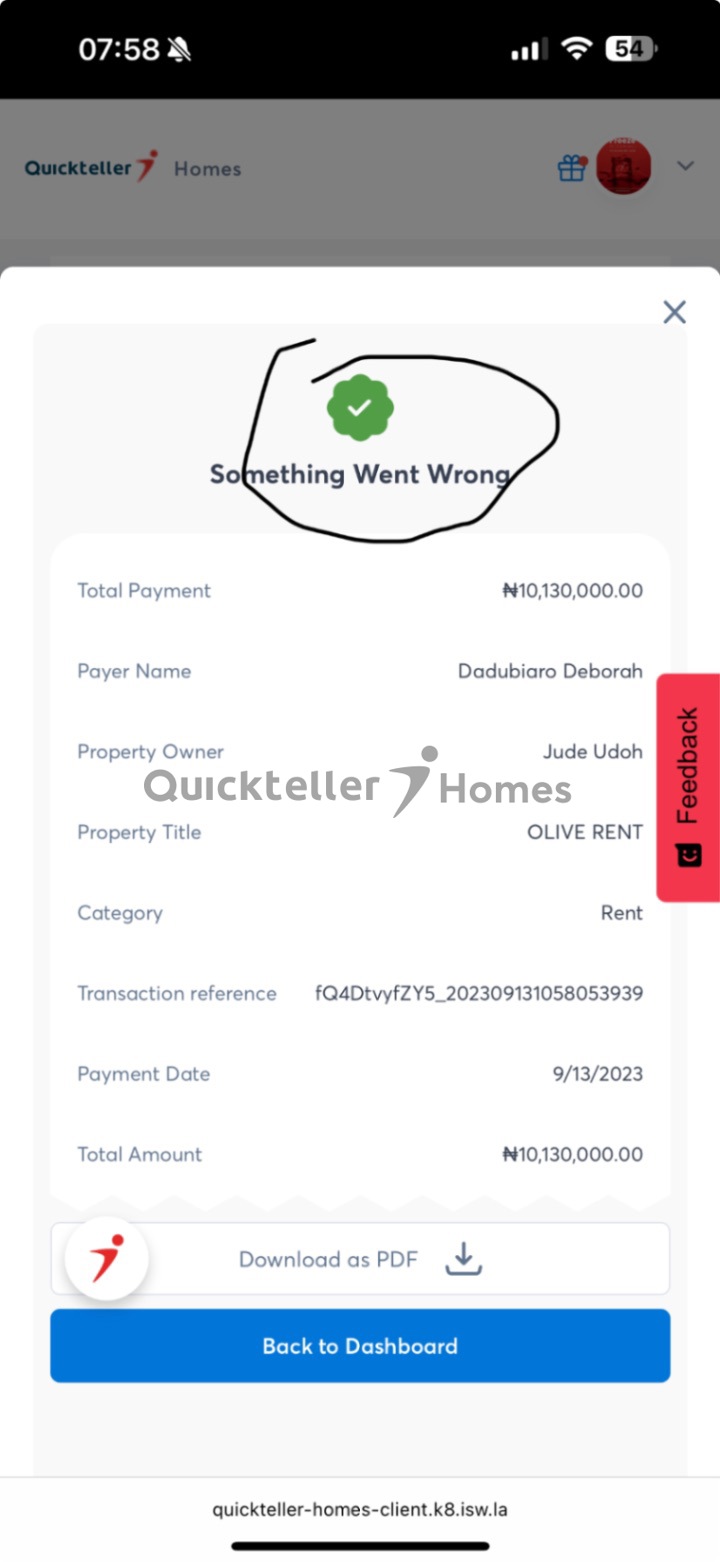Viewport: 720px width, 1562px height.
Task: Close the payment receipt dialog
Action: coord(675,312)
